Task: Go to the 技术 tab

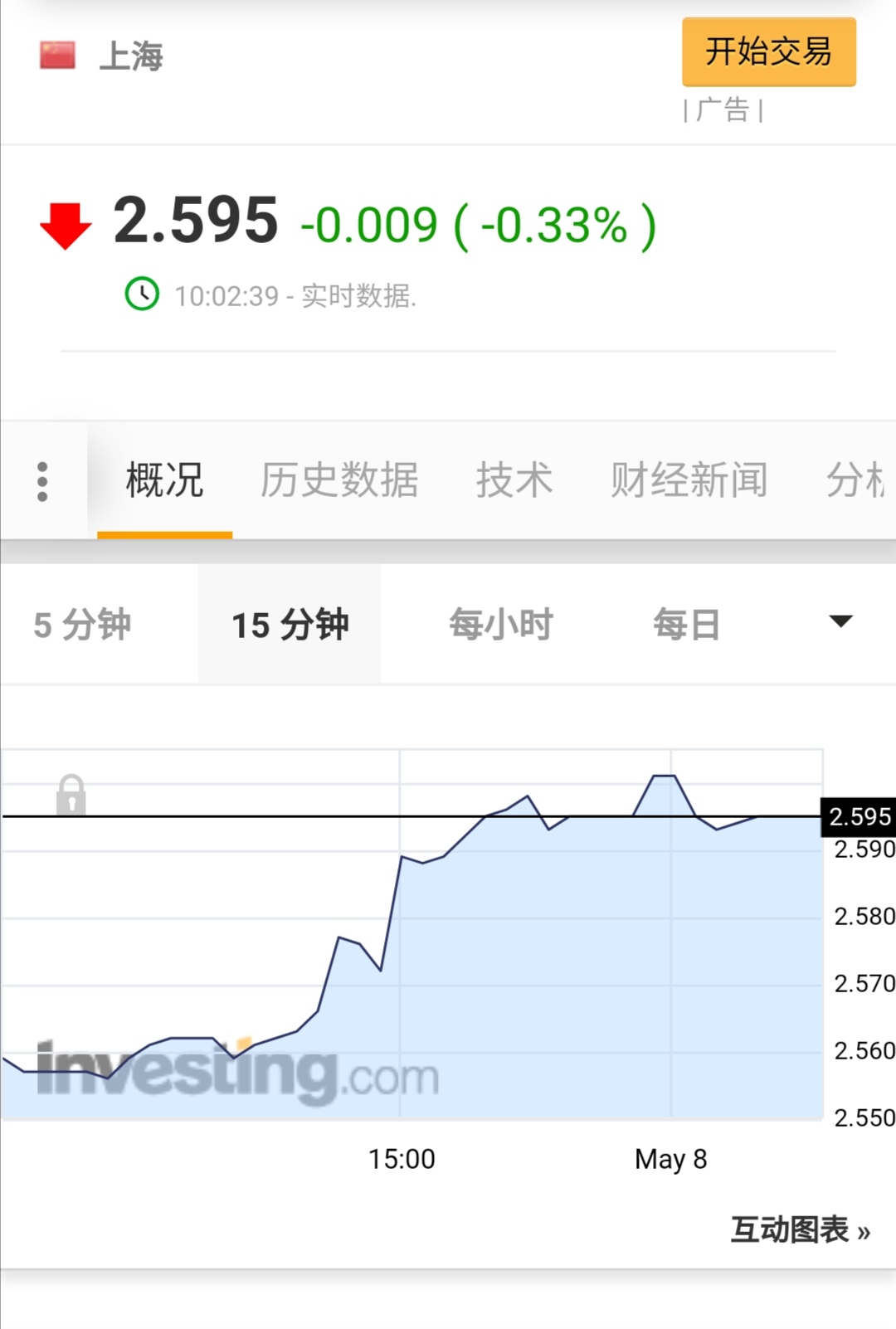Action: (x=514, y=481)
